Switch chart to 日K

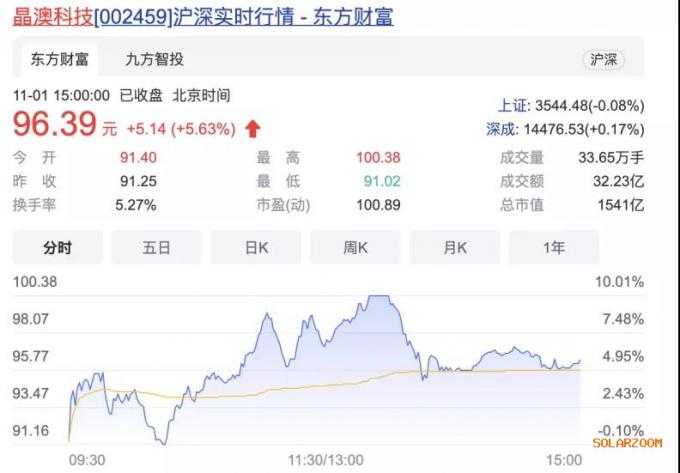pyautogui.click(x=255, y=247)
